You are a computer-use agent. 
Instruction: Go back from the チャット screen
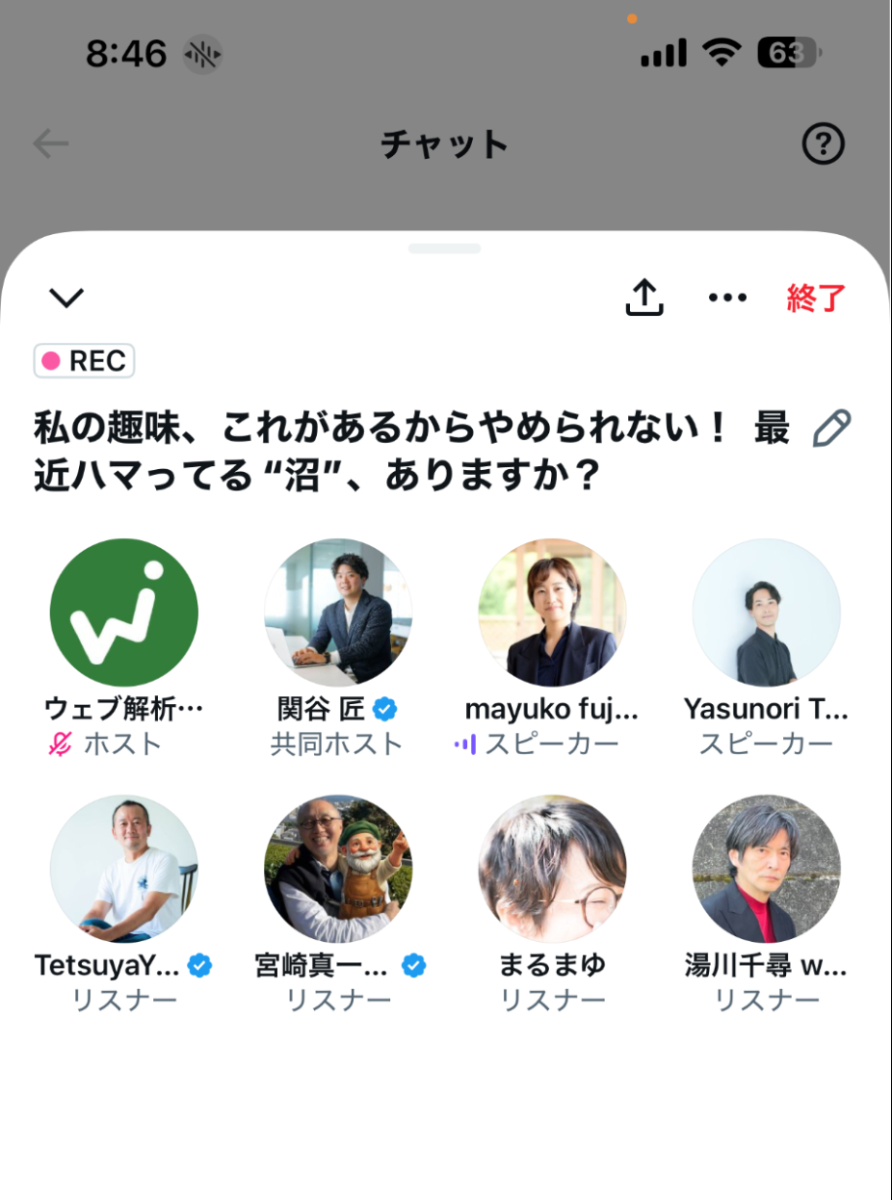tap(50, 145)
